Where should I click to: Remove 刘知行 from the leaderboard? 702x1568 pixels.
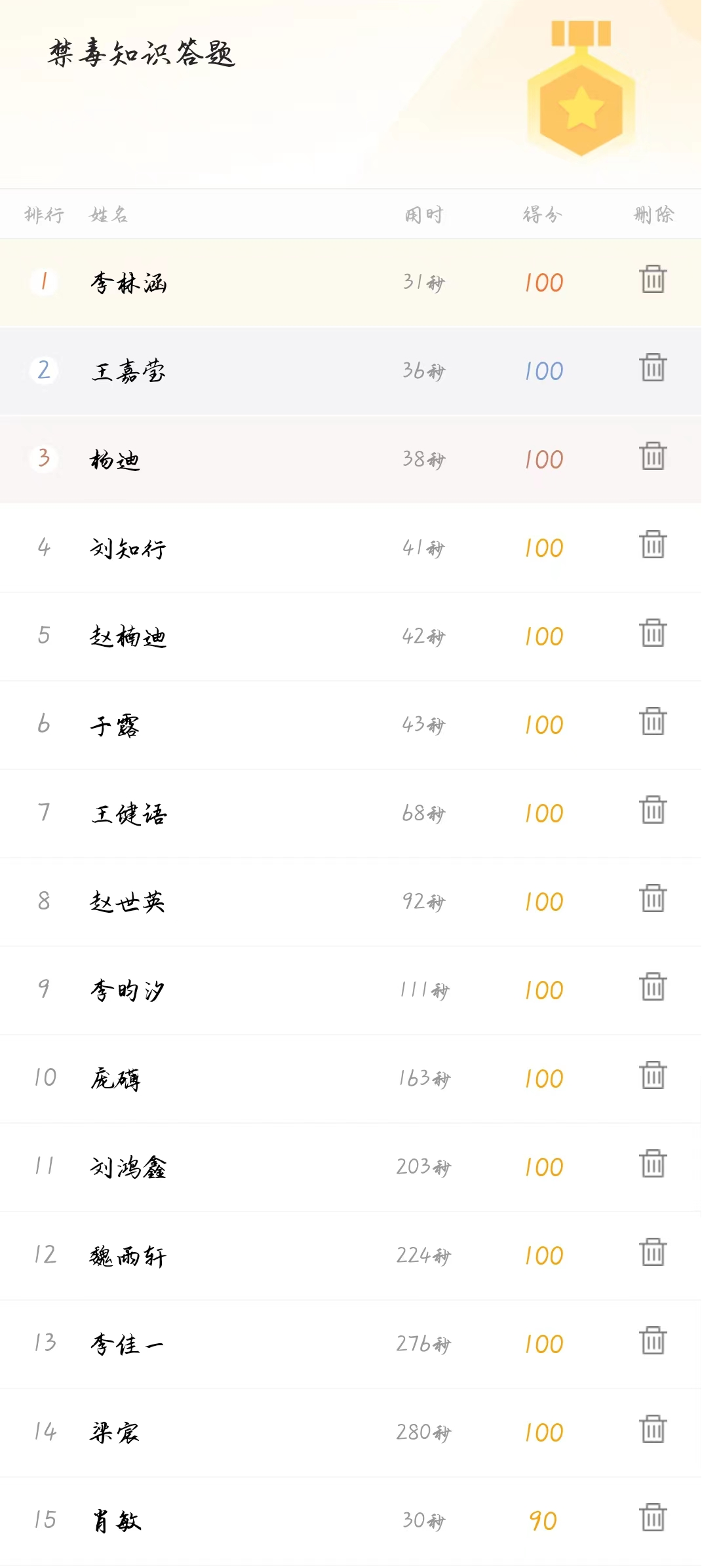(653, 545)
